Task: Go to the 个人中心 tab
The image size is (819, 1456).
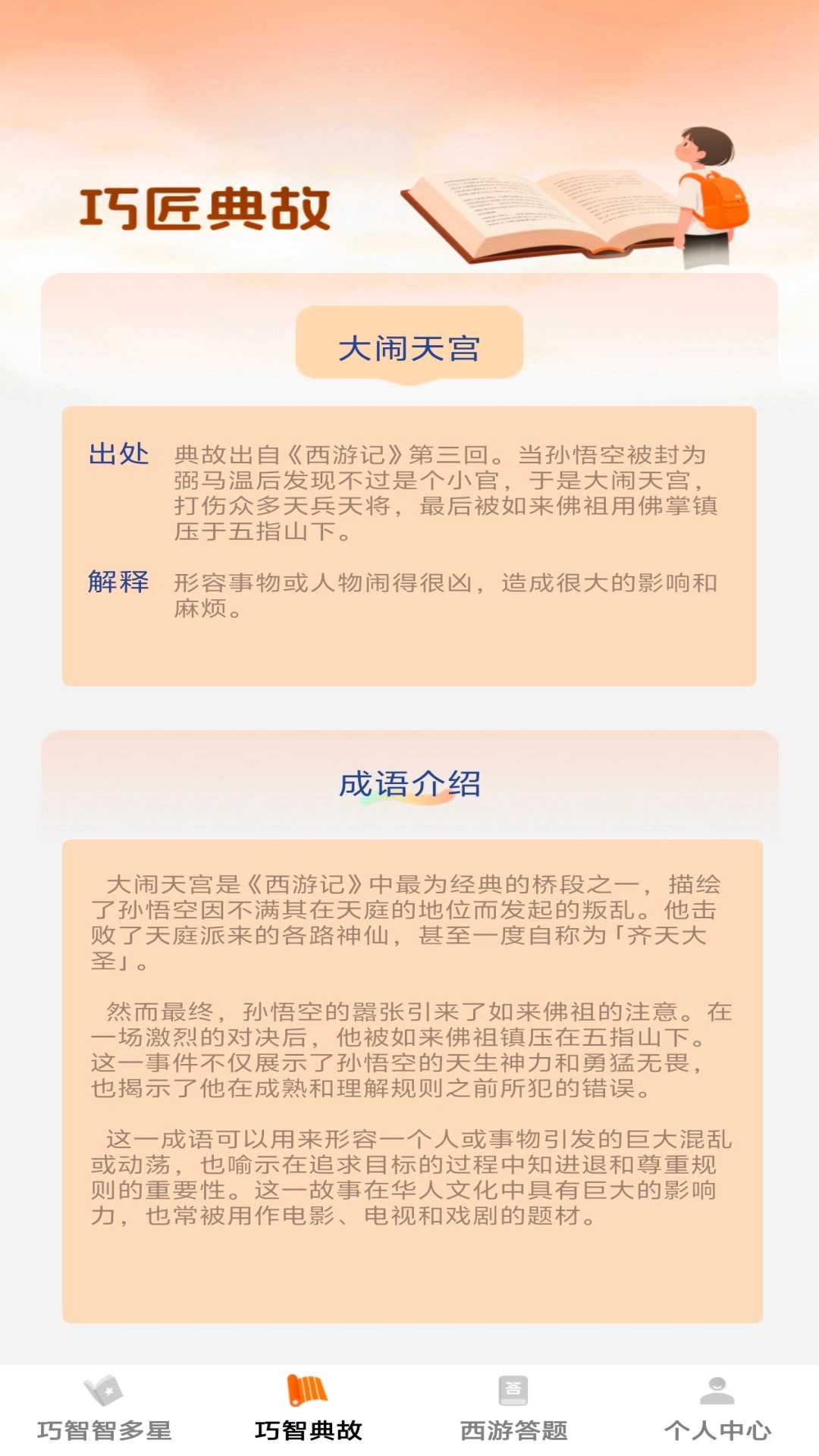Action: pyautogui.click(x=717, y=1409)
